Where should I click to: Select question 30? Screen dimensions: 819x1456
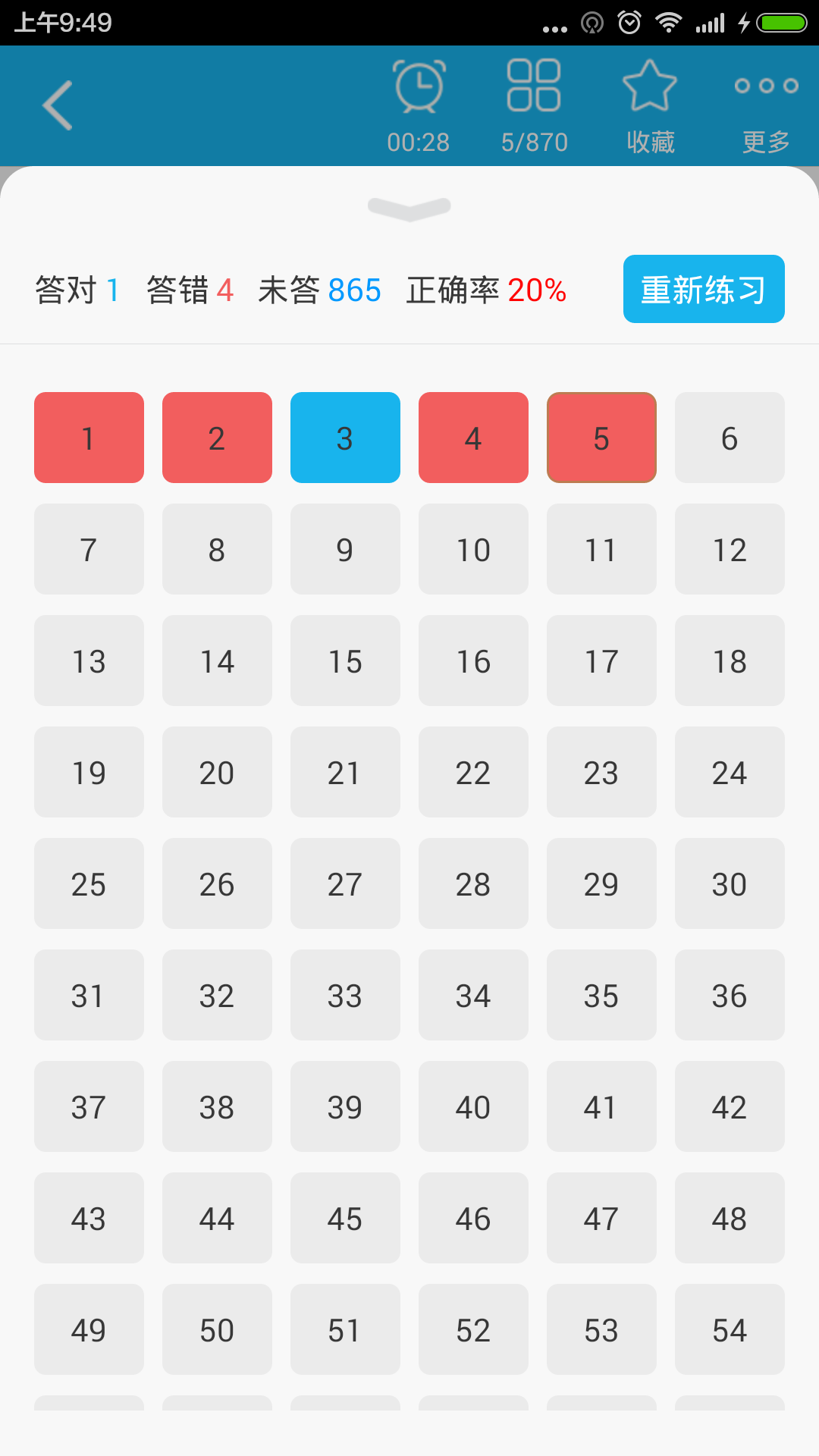click(x=730, y=883)
